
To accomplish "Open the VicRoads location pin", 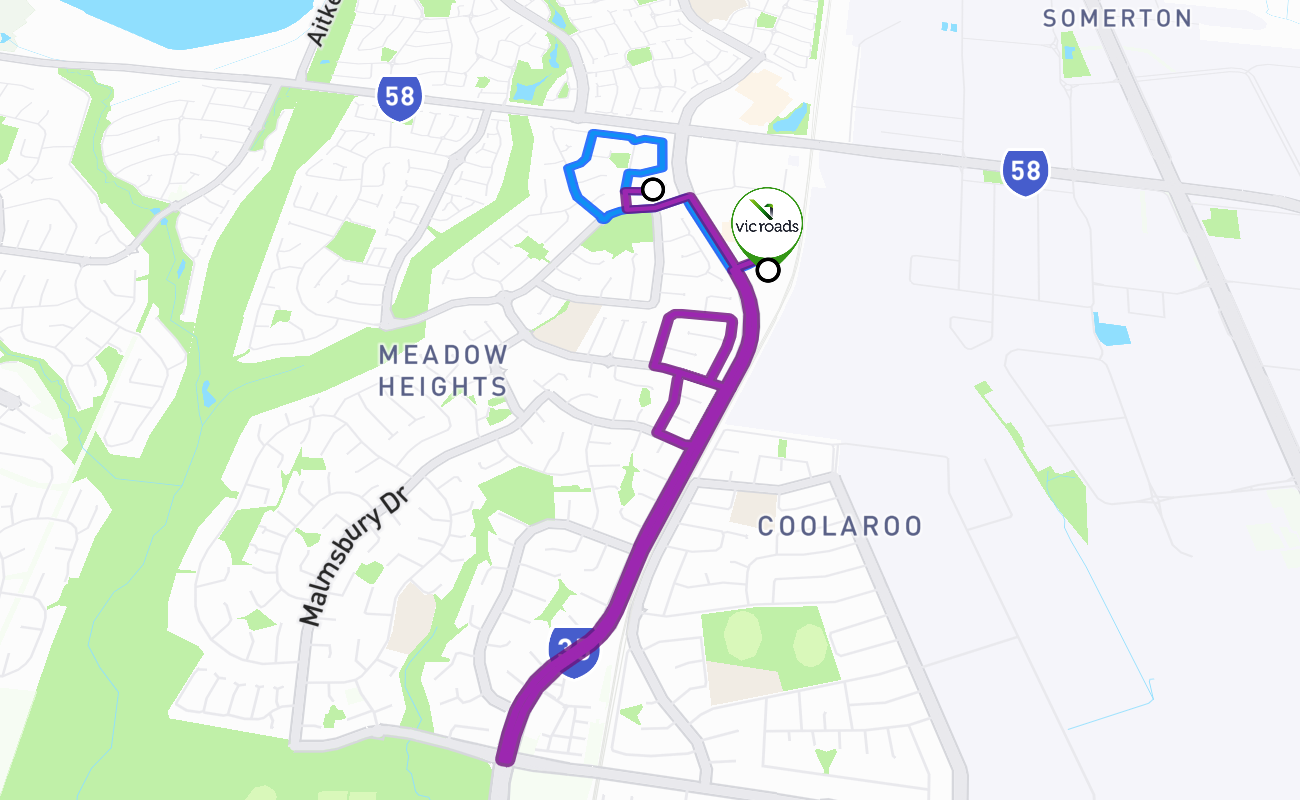I will (x=767, y=224).
